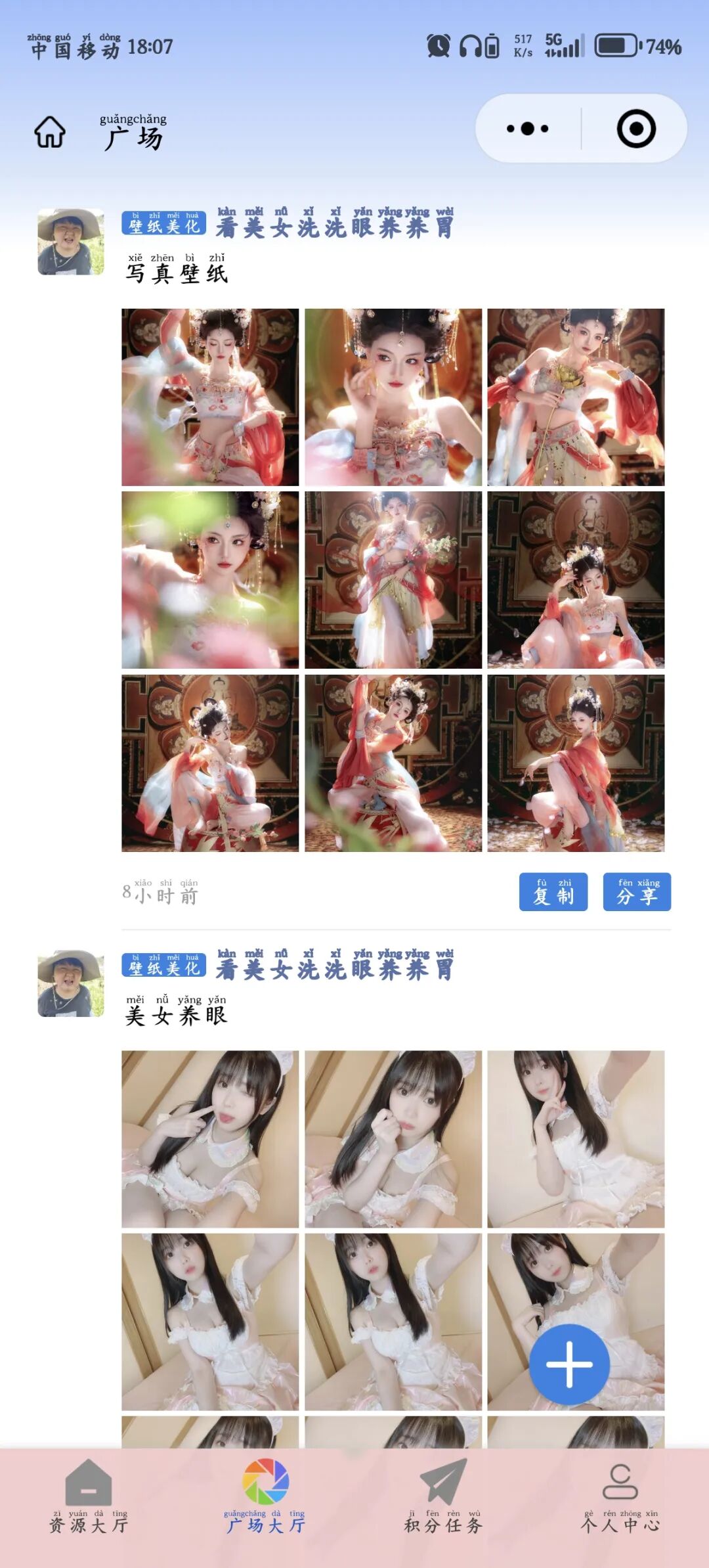
Task: Open the center photo in 写真壁纸 grid
Action: 393,580
